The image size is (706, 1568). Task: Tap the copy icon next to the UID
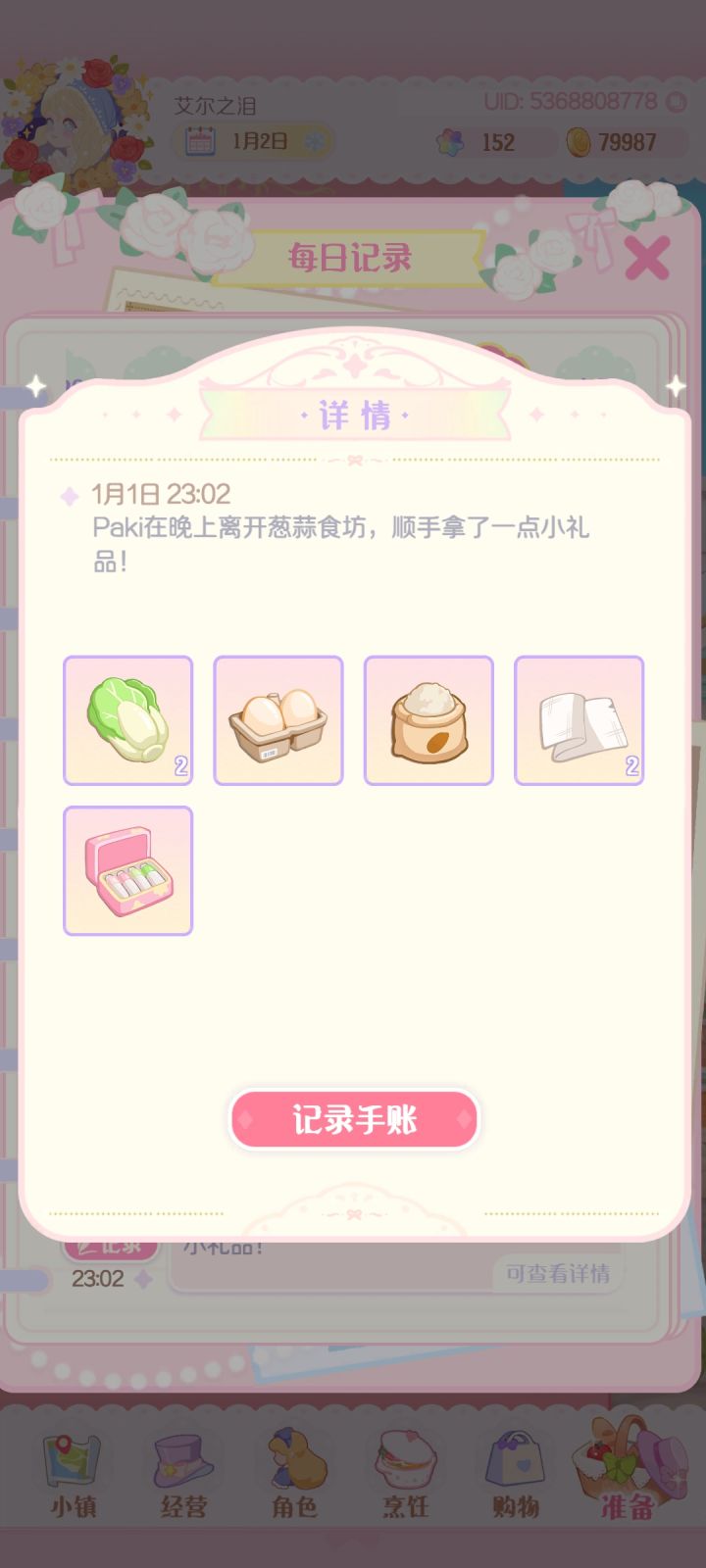675,100
